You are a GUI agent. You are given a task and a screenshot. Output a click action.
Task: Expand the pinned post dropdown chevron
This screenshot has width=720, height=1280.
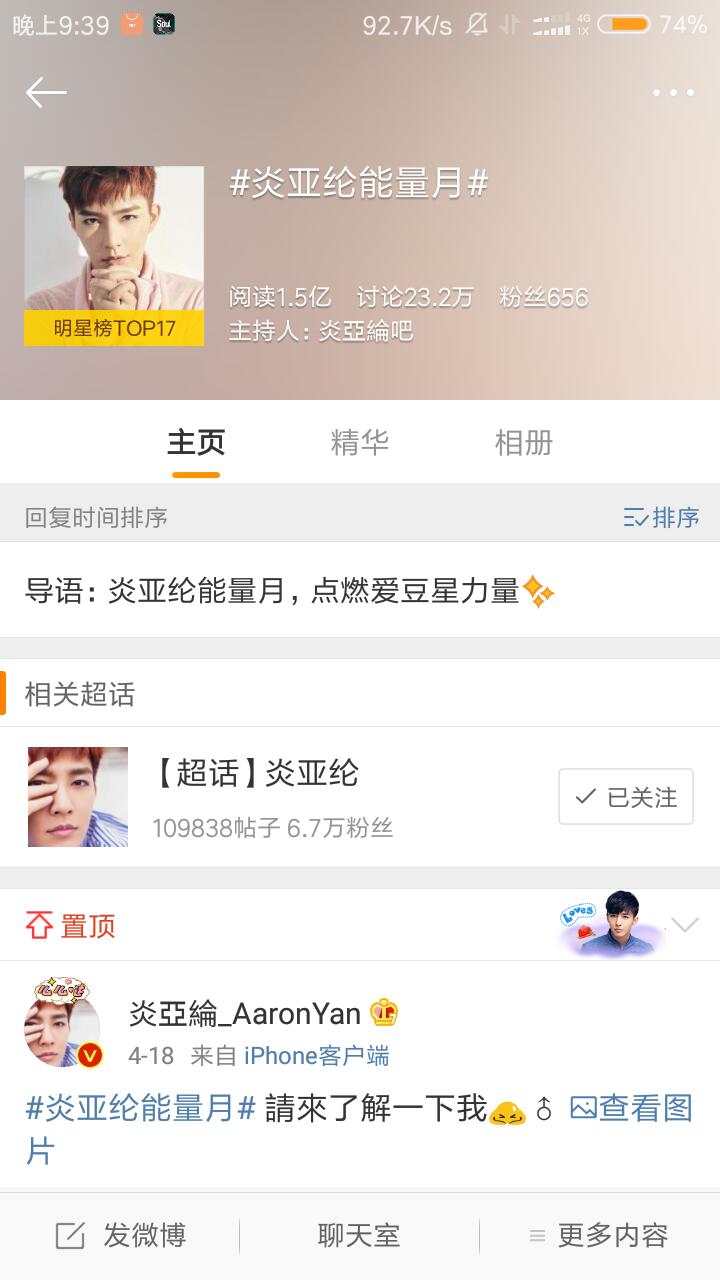[x=685, y=925]
